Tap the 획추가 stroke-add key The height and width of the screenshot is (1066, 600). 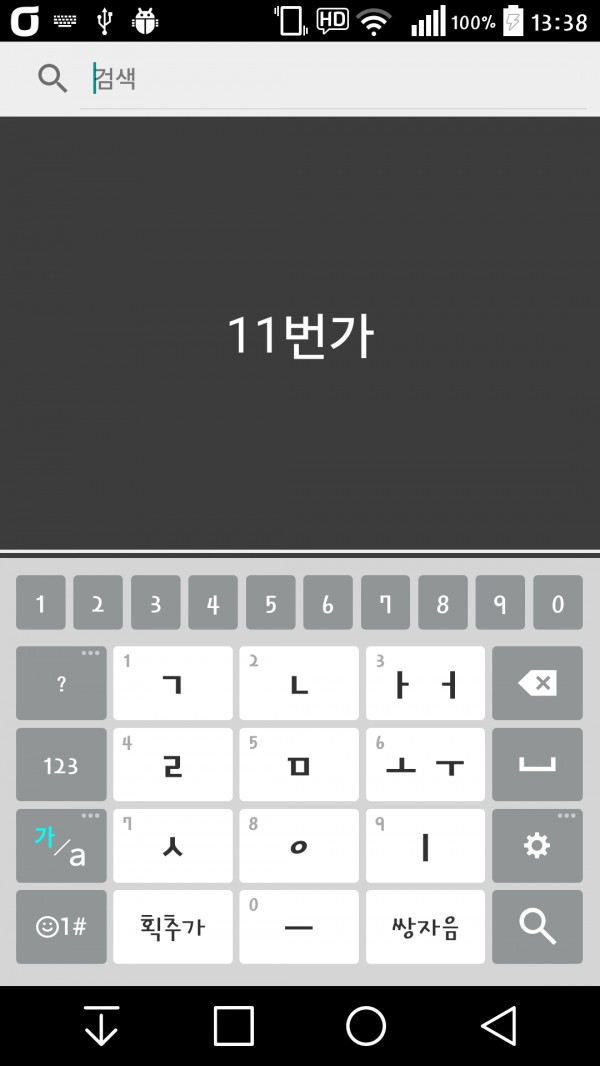coord(173,927)
